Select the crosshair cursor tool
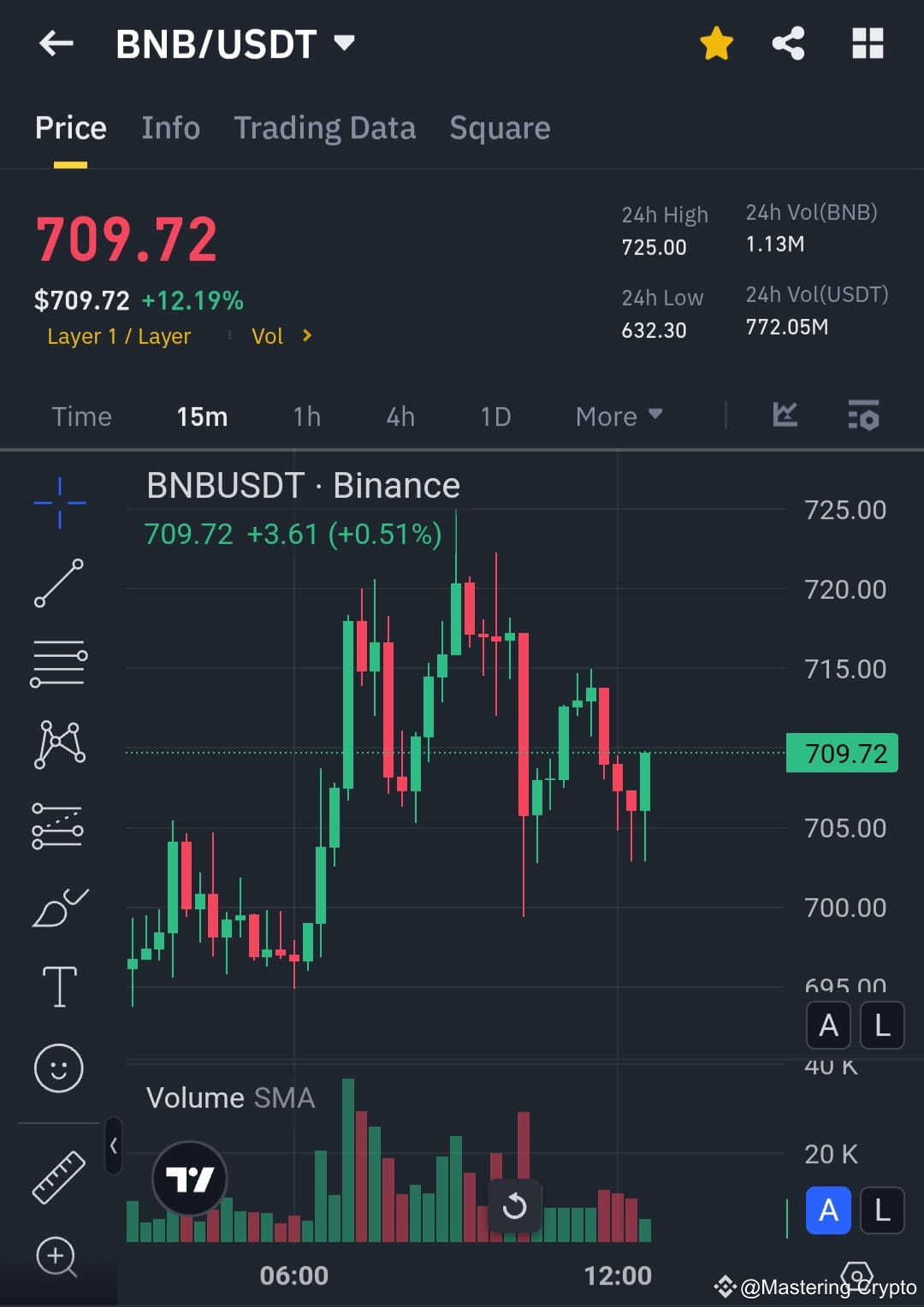Screen dimensions: 924x1307 [x=58, y=503]
